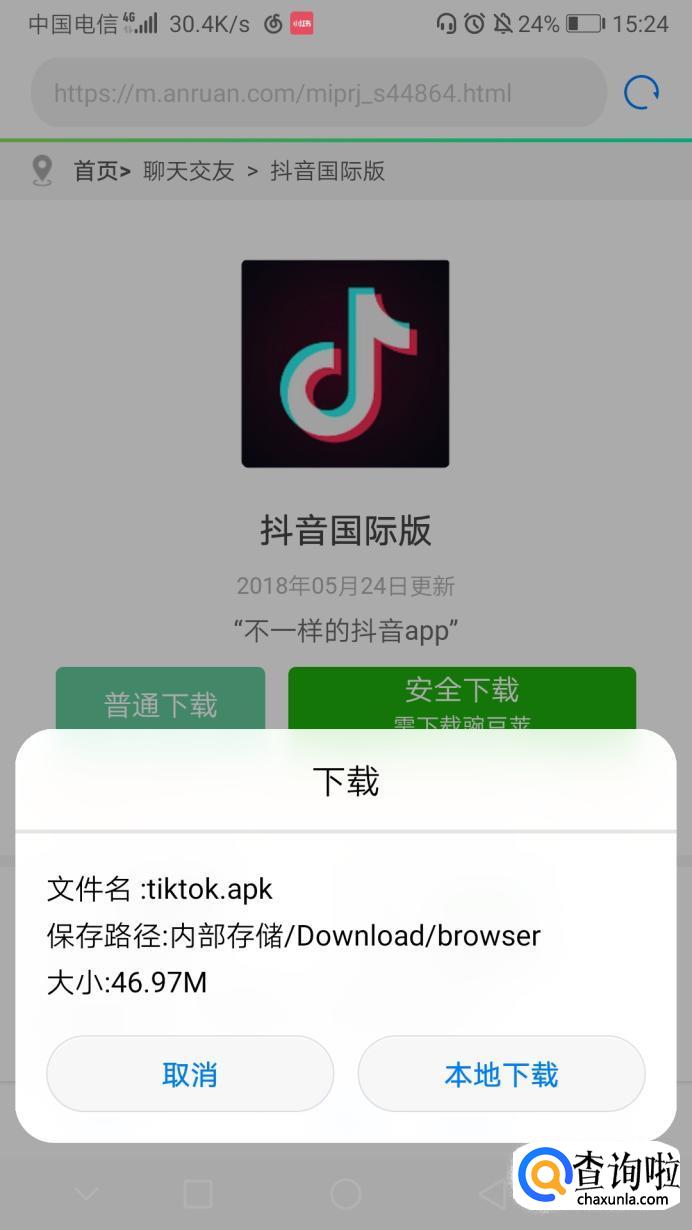Reload the page with refresh icon

(641, 93)
